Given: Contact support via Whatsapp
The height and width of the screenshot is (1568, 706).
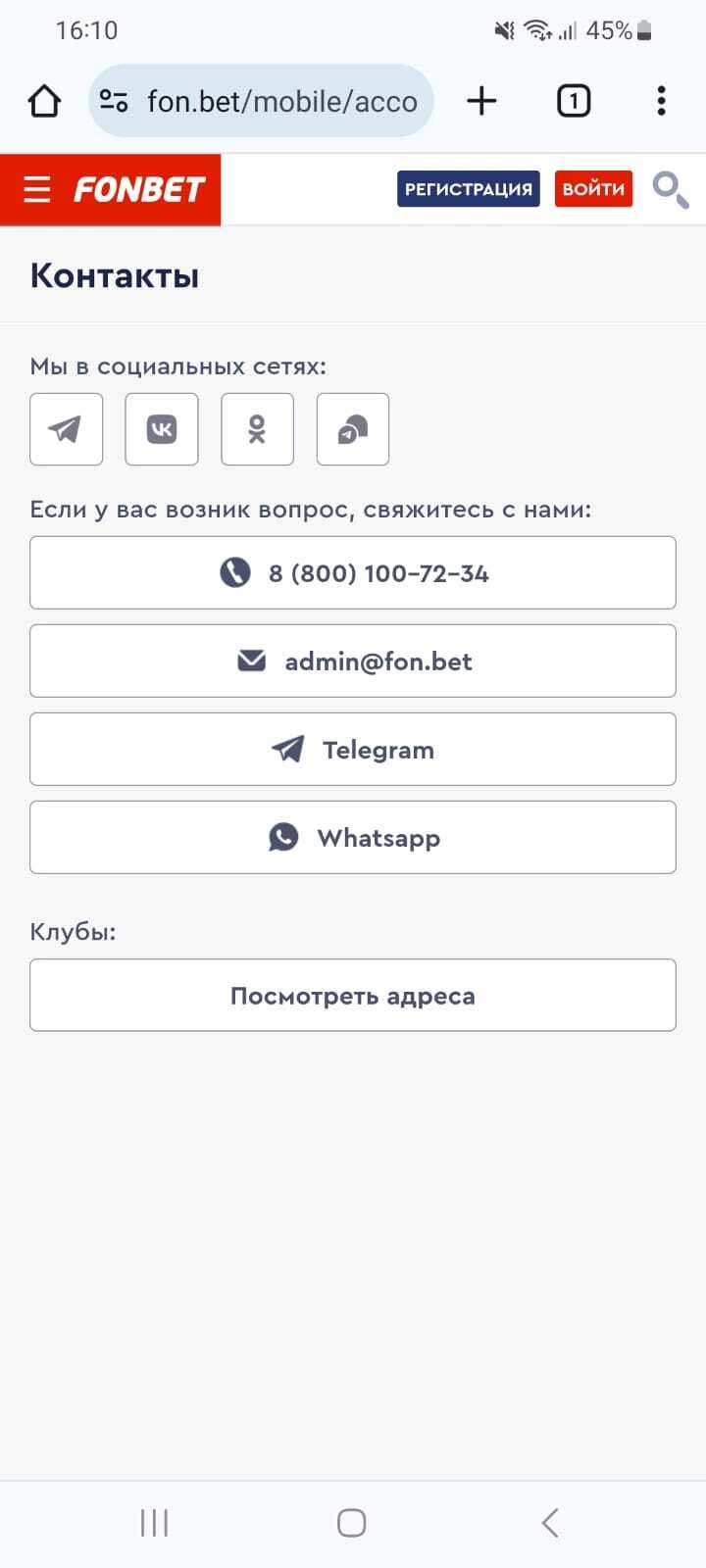Looking at the screenshot, I should coord(353,838).
